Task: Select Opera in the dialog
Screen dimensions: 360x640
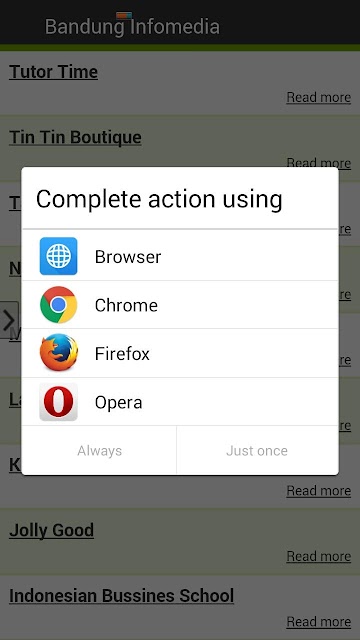Action: point(180,402)
